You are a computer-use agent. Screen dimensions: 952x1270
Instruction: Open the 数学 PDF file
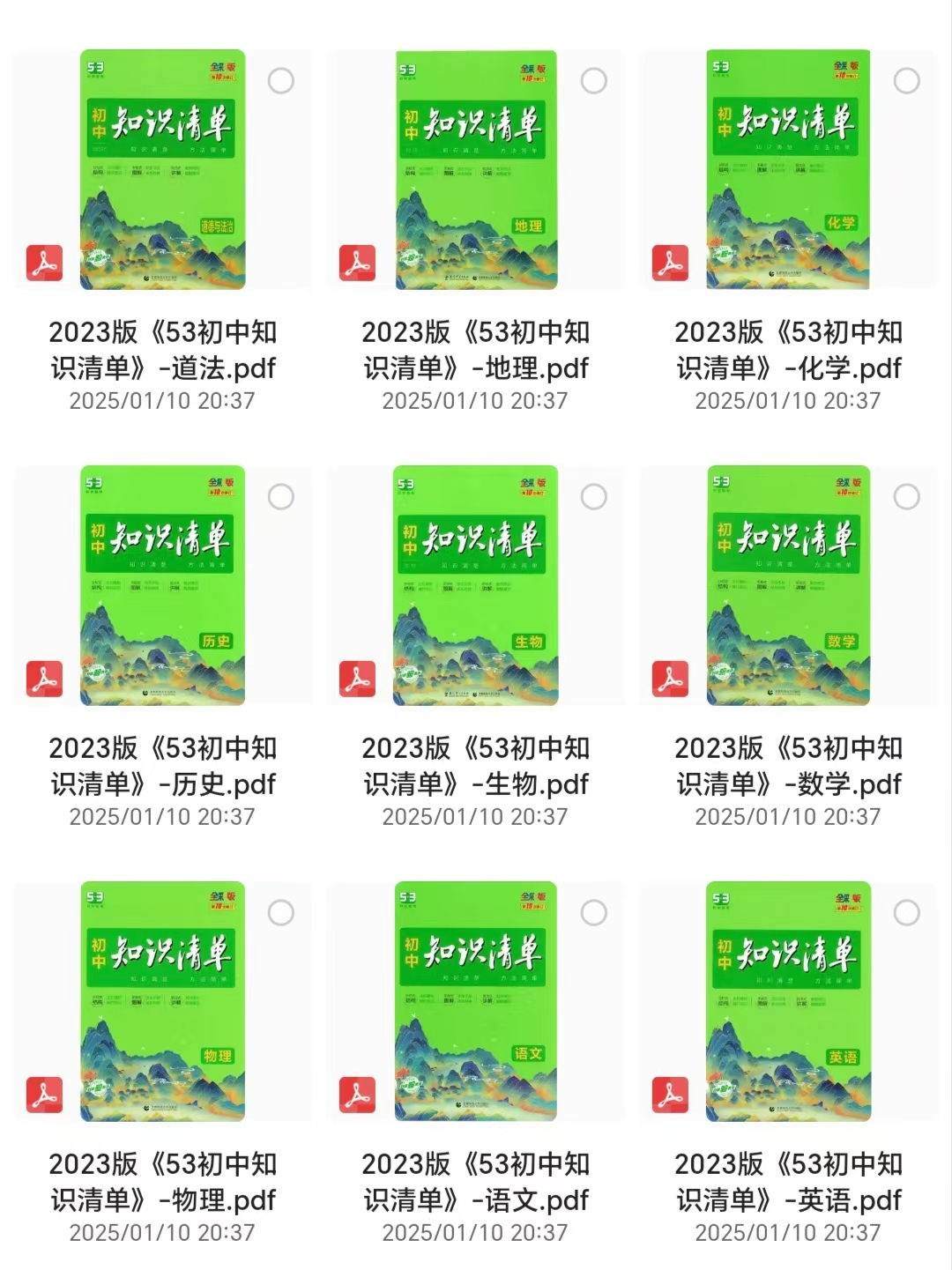tap(788, 586)
